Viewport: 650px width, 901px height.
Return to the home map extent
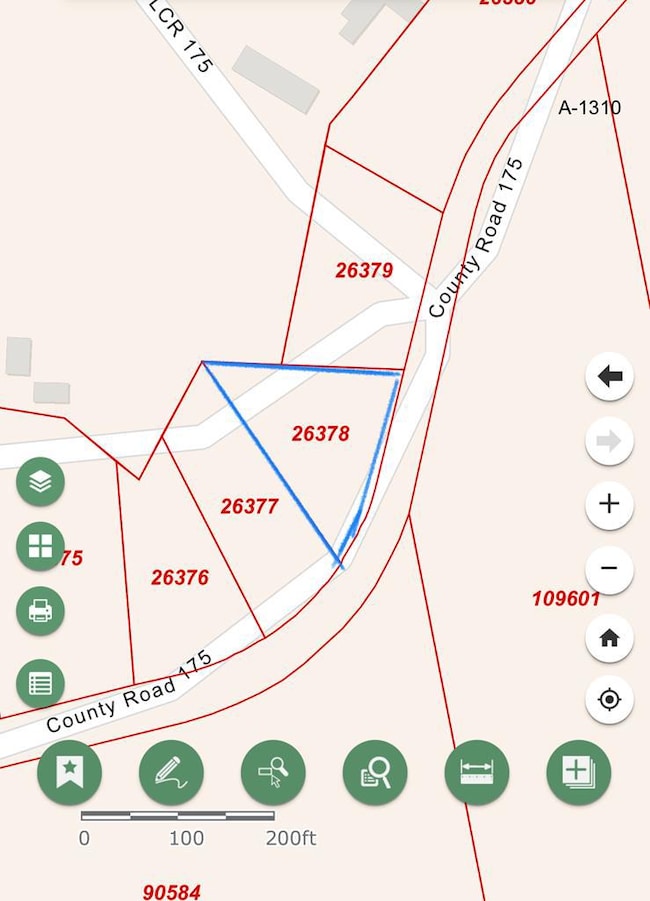(609, 638)
